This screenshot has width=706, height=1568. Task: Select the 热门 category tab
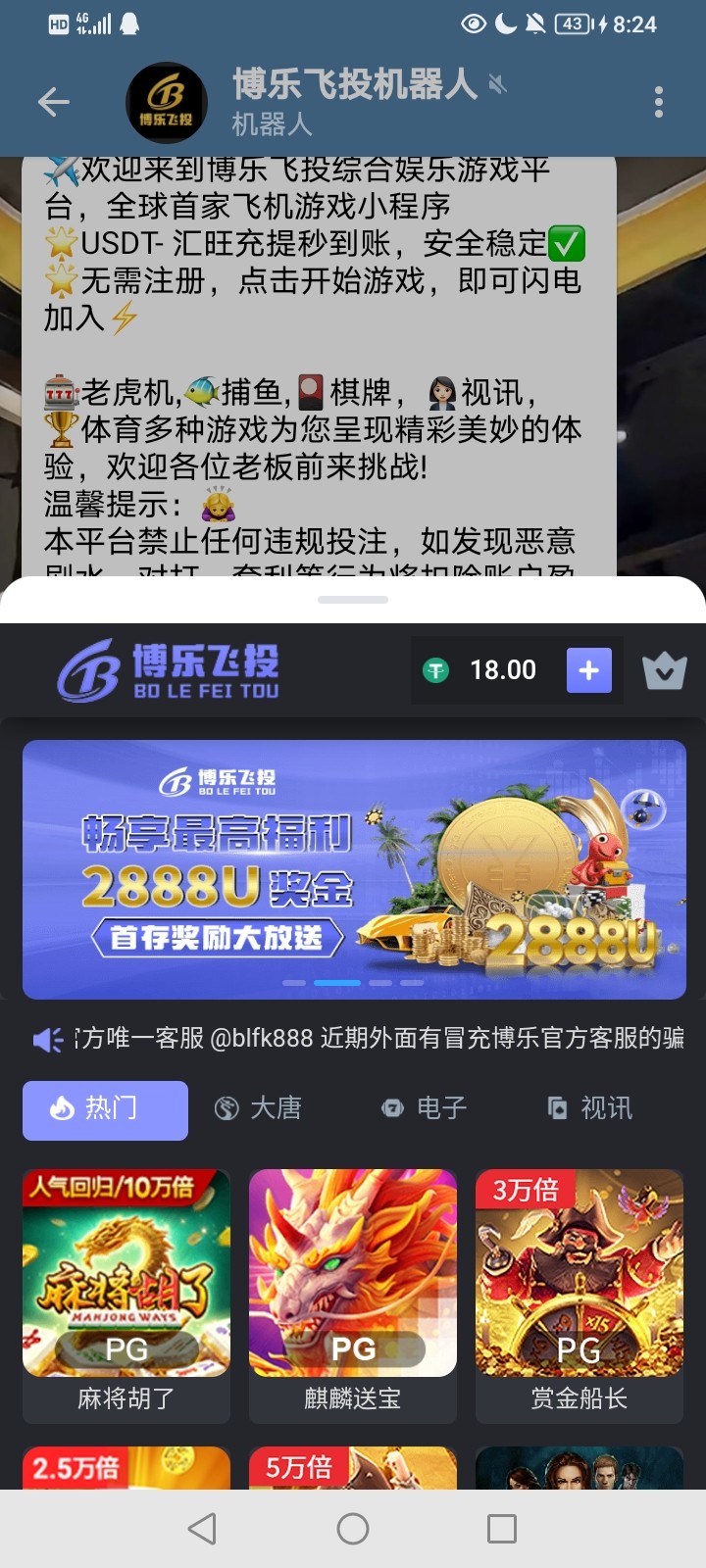pyautogui.click(x=105, y=1109)
